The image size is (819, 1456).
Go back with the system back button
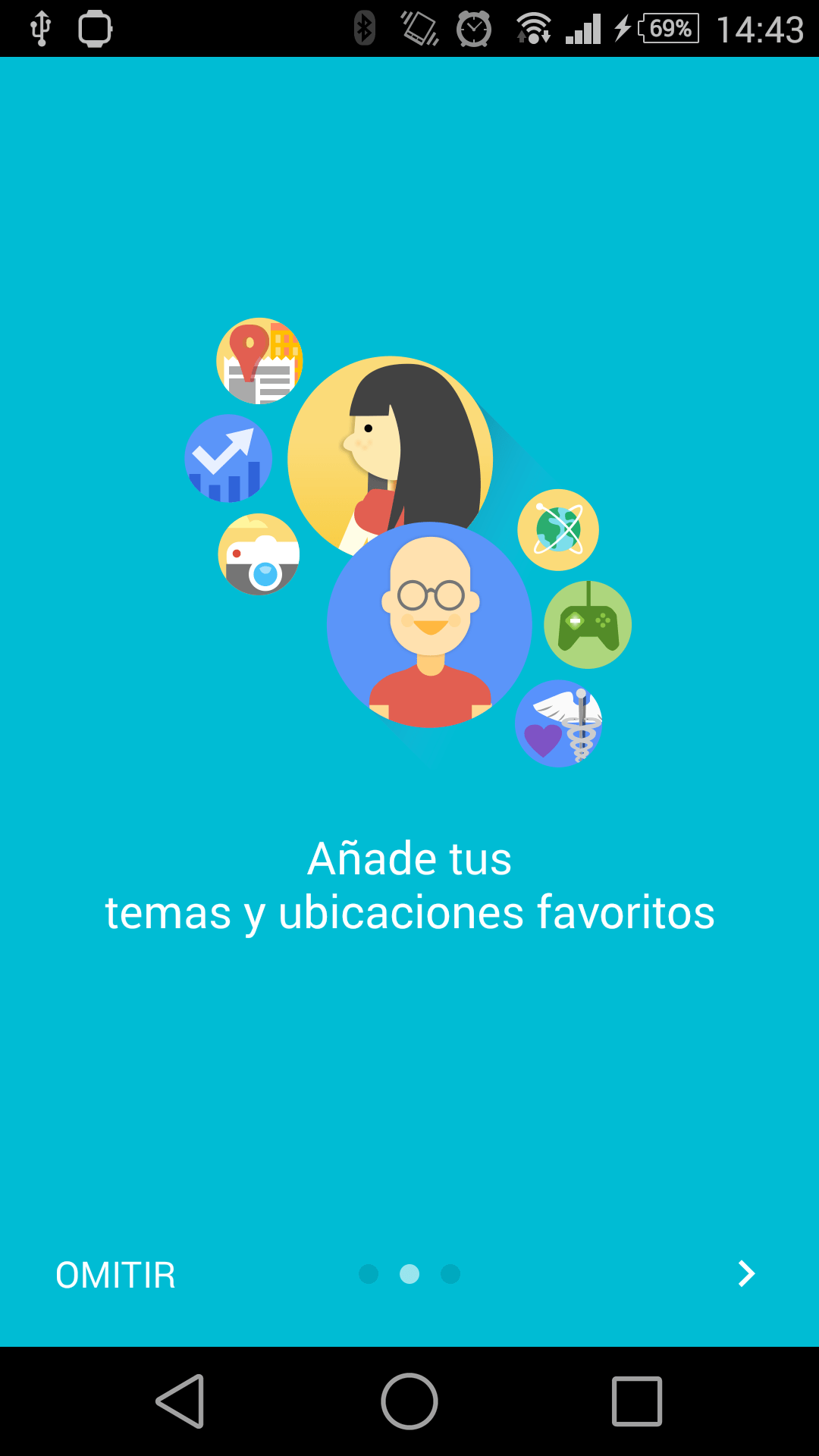[180, 1401]
